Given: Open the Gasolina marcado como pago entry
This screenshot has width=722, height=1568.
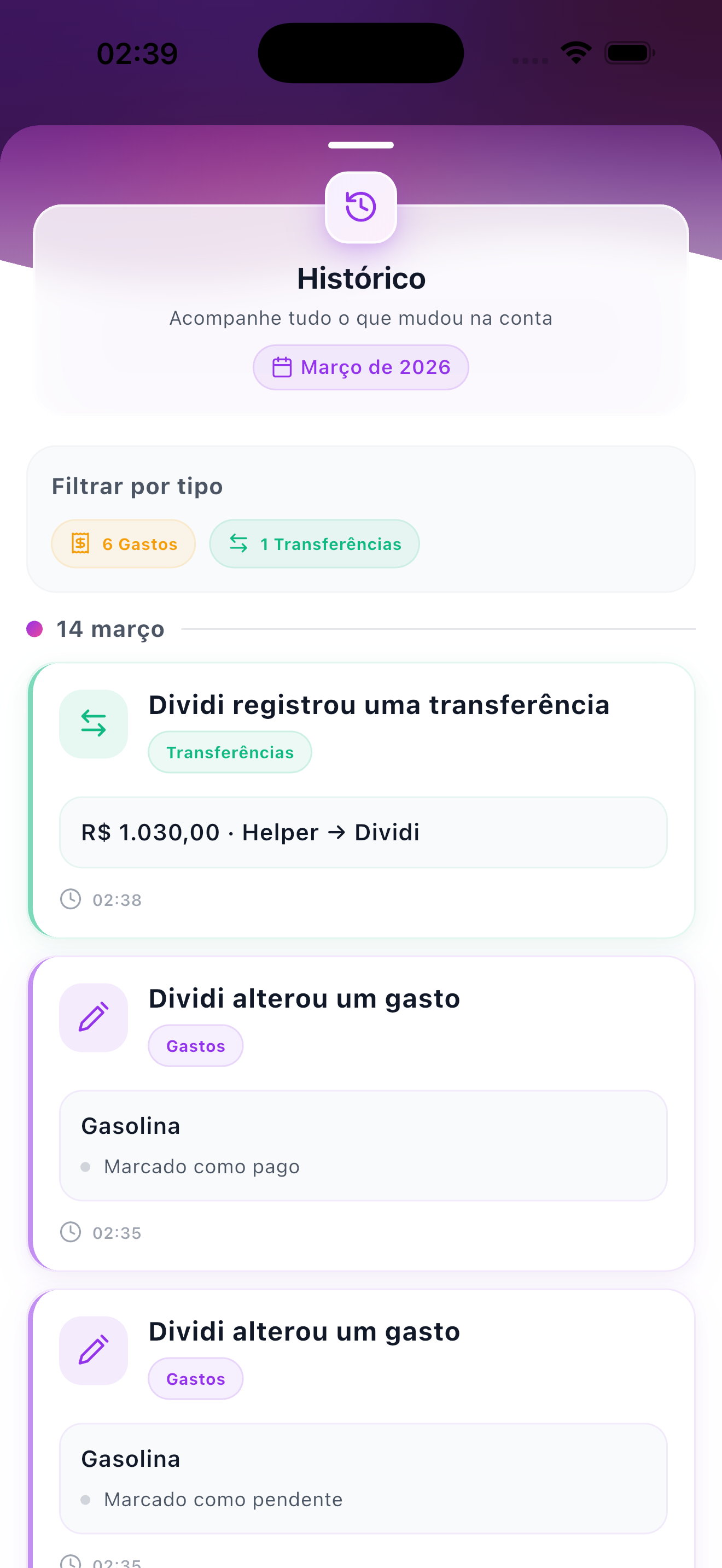Looking at the screenshot, I should point(363,1145).
